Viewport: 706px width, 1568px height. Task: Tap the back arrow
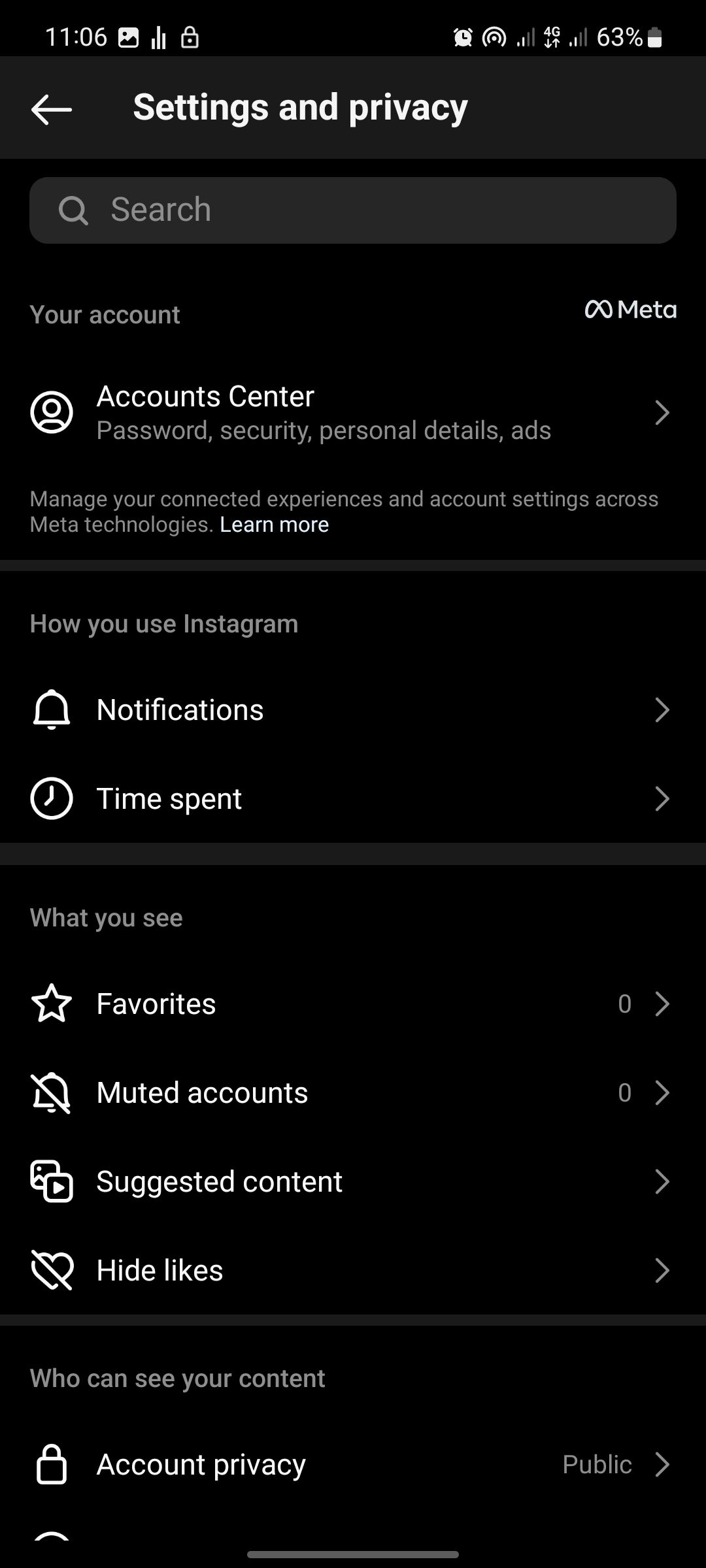click(x=52, y=108)
